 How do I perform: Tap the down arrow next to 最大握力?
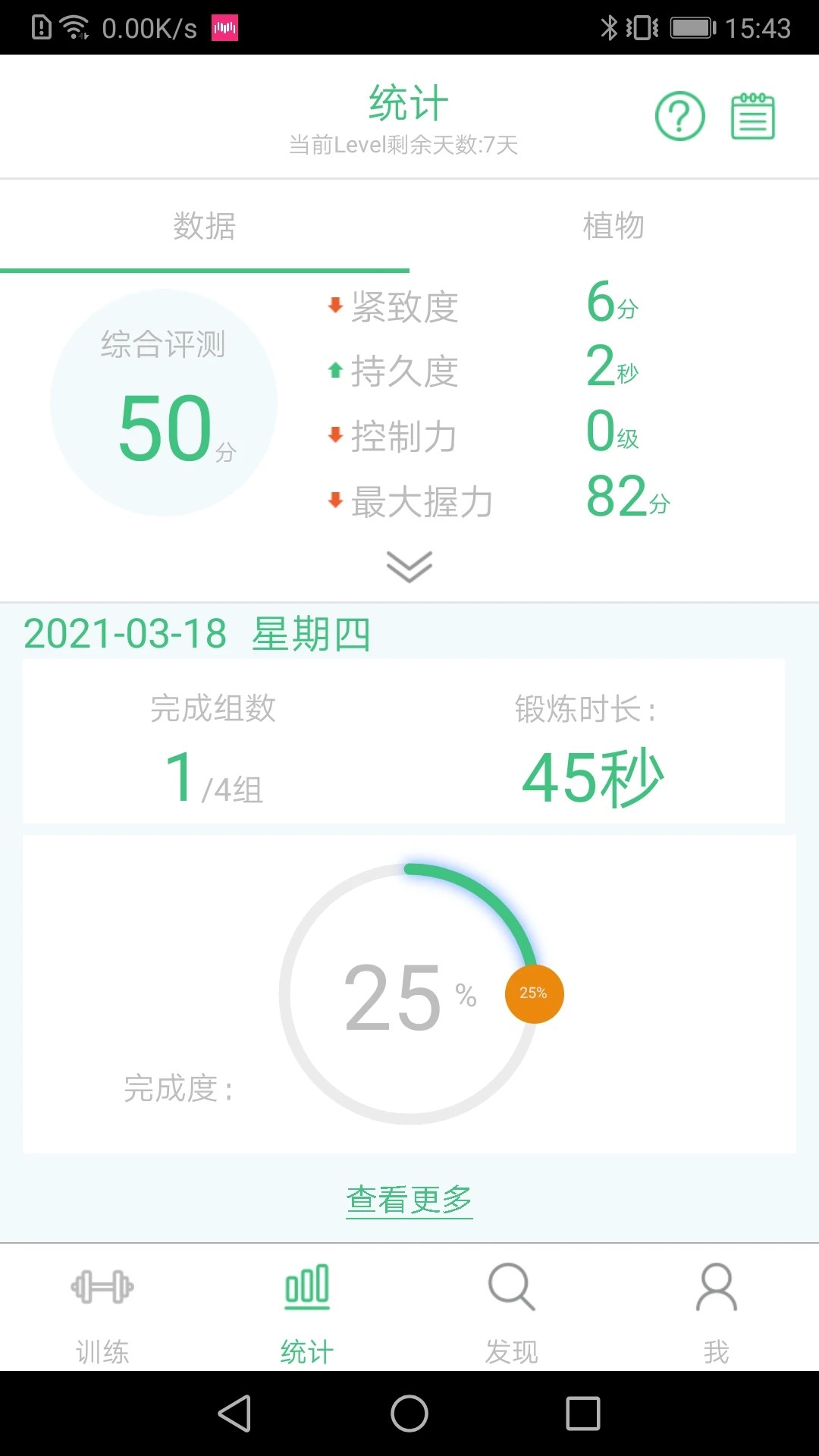point(334,500)
